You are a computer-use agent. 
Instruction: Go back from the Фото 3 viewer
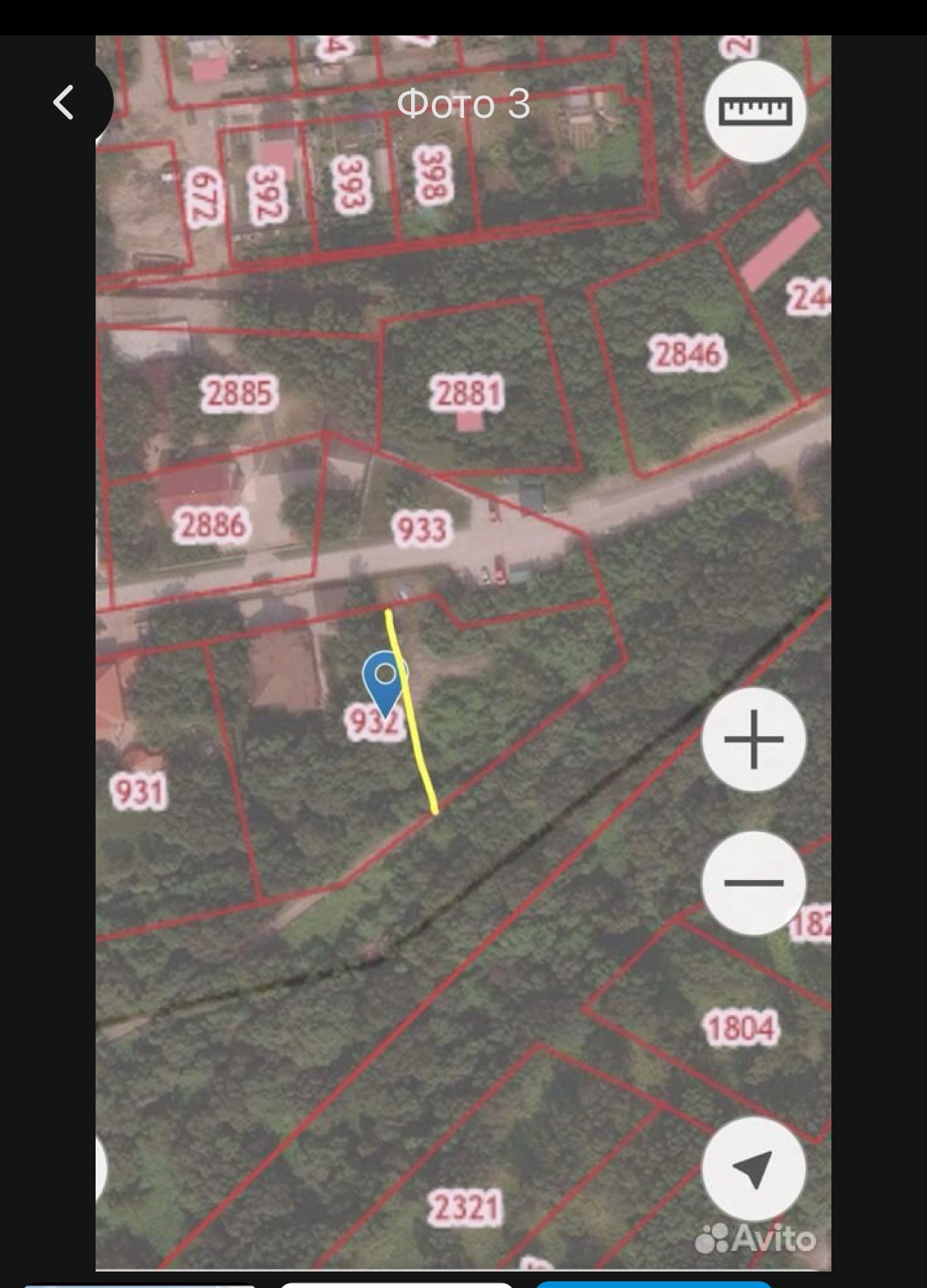point(63,102)
